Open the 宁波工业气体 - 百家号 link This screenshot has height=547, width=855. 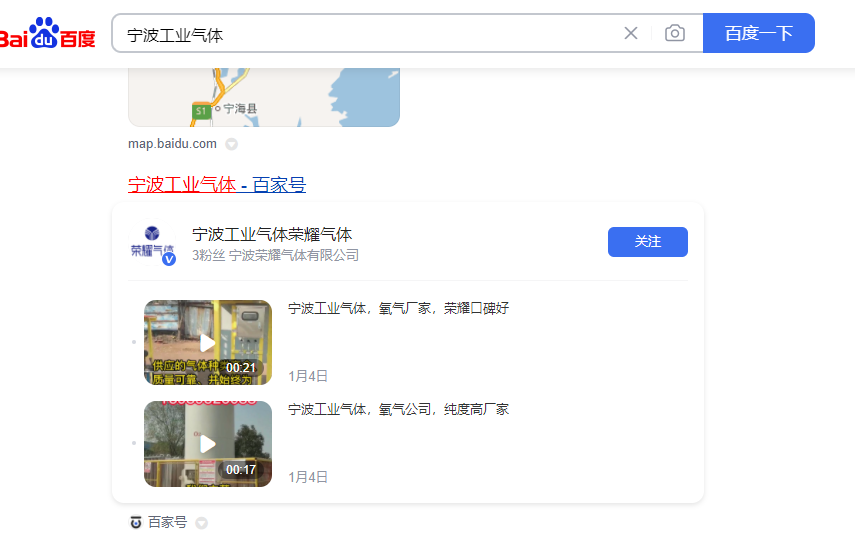point(217,185)
